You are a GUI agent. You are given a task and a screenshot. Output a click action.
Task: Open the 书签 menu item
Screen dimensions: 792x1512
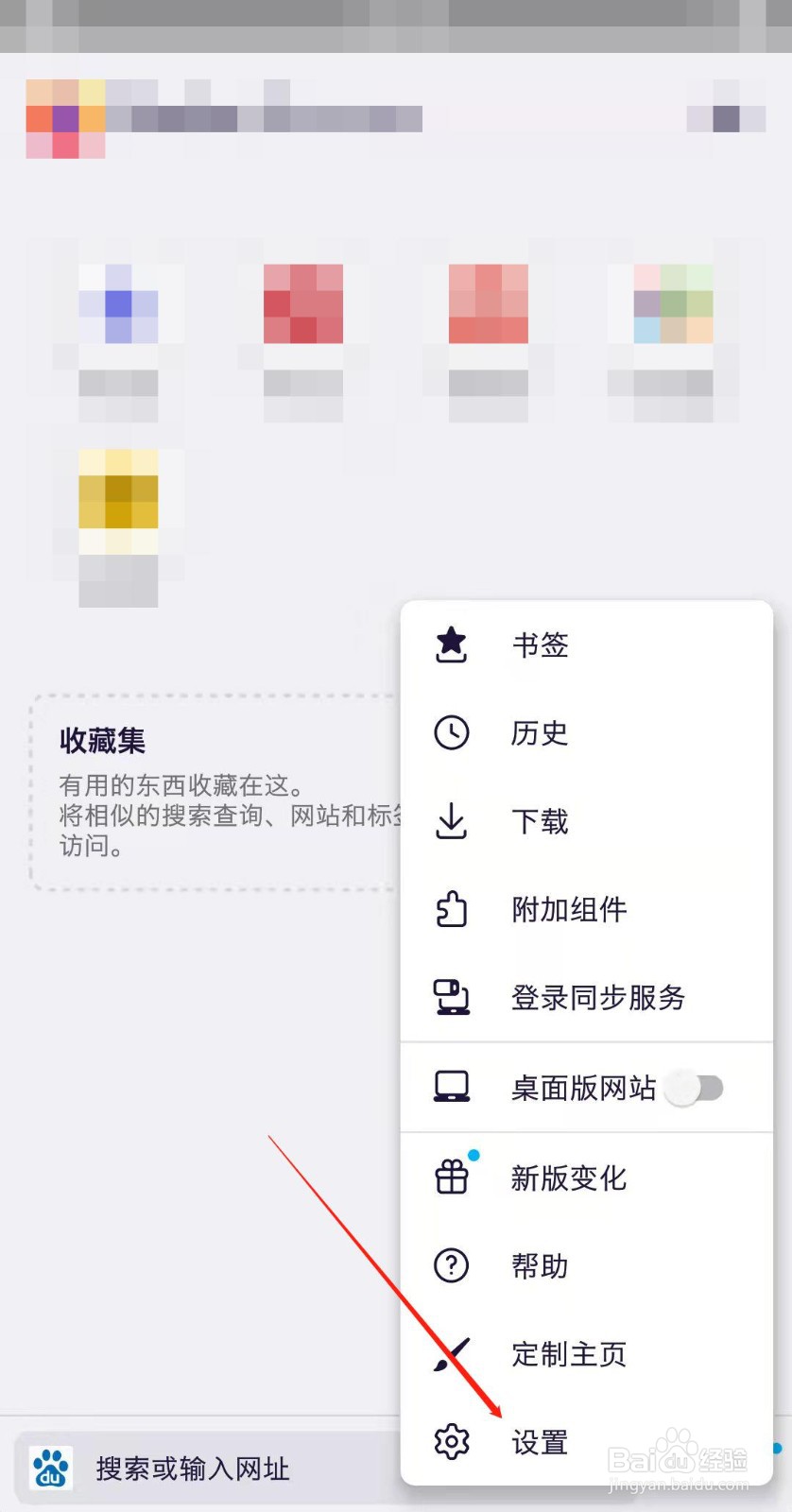[540, 644]
